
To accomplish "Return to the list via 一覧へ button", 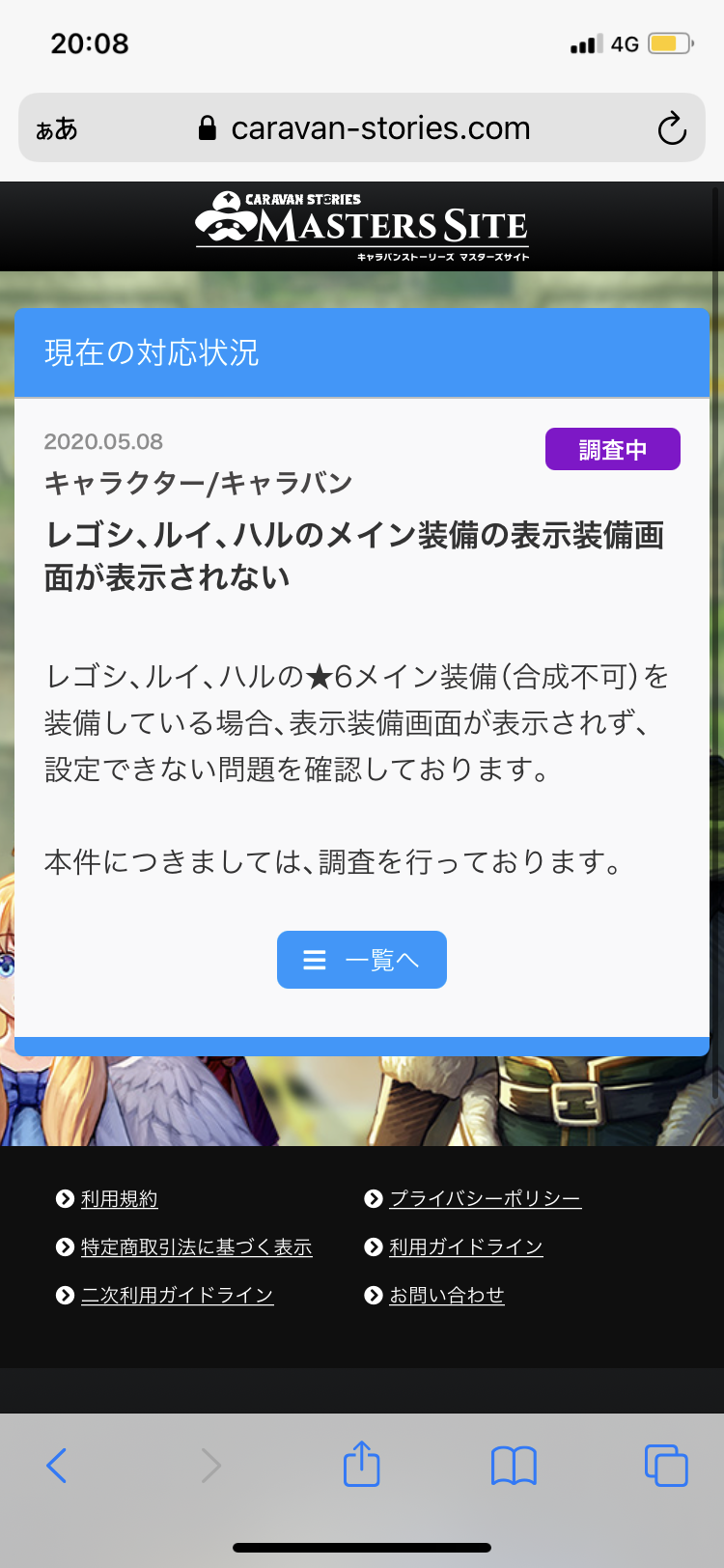I will click(362, 960).
